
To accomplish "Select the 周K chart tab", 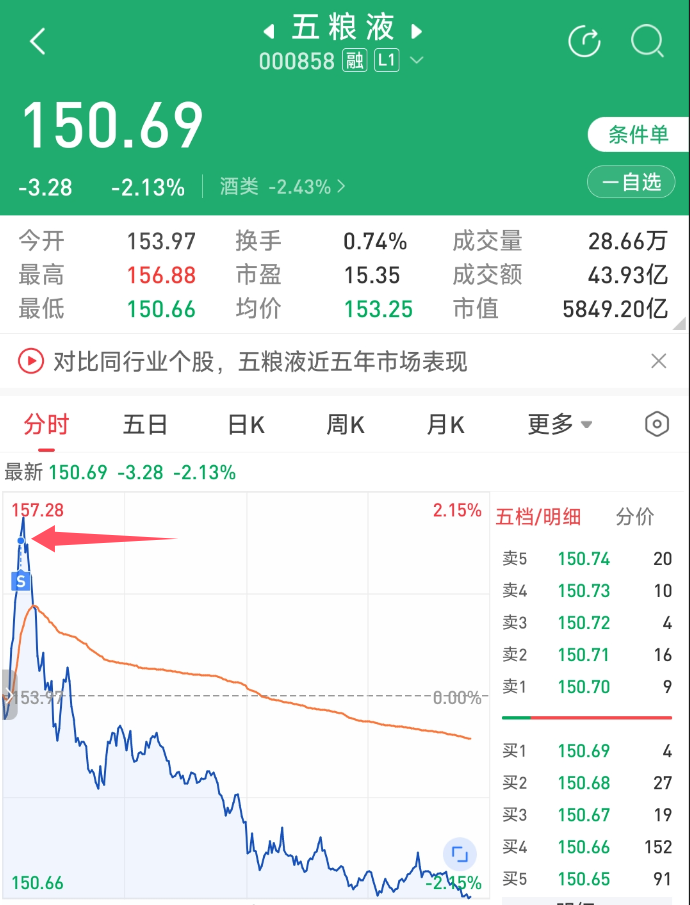I will click(x=345, y=425).
